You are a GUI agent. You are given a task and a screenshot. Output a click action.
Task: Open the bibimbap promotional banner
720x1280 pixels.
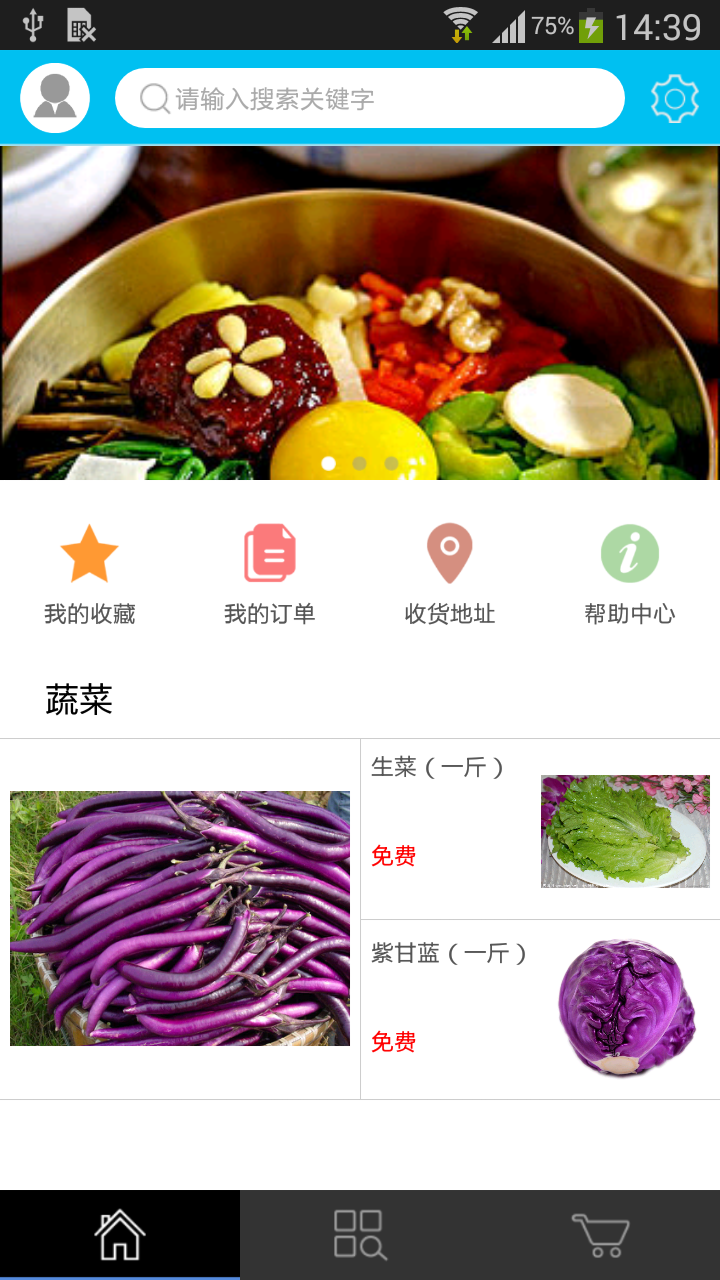click(360, 312)
